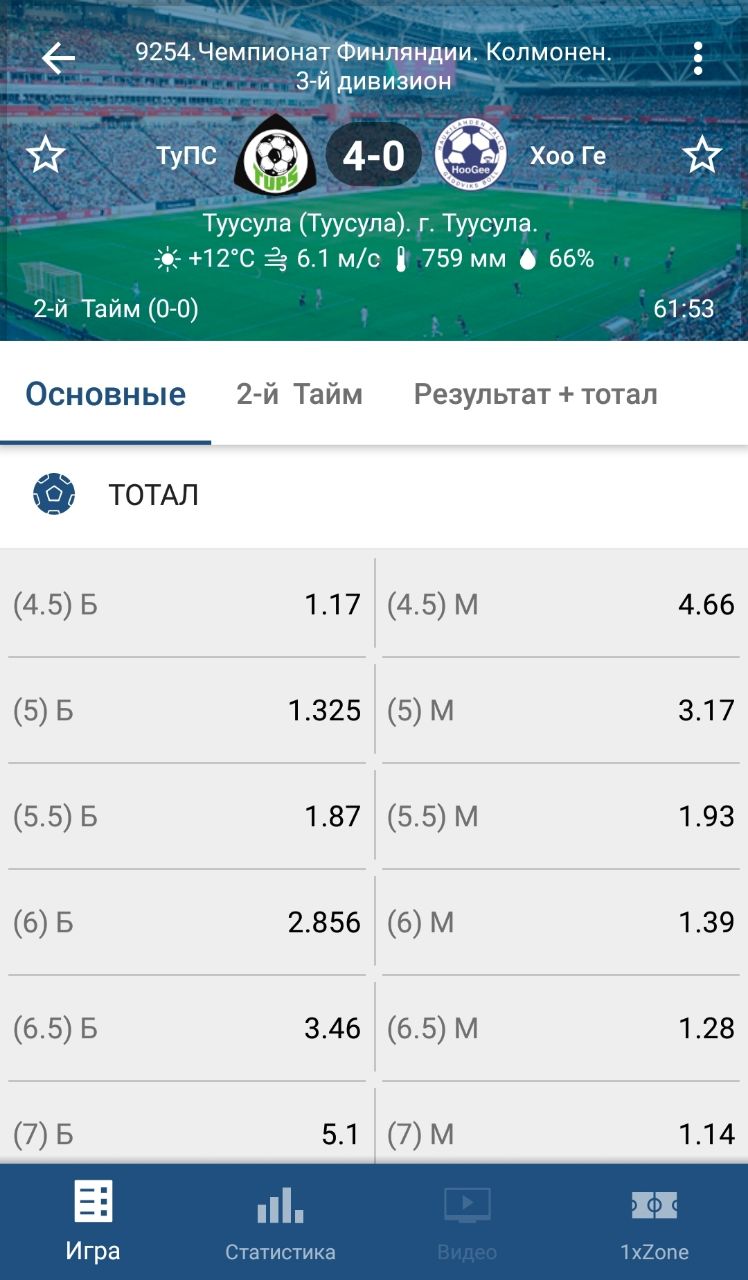The image size is (748, 1280).
Task: Select (6.5) М odds 1.28
Action: pos(561,1028)
